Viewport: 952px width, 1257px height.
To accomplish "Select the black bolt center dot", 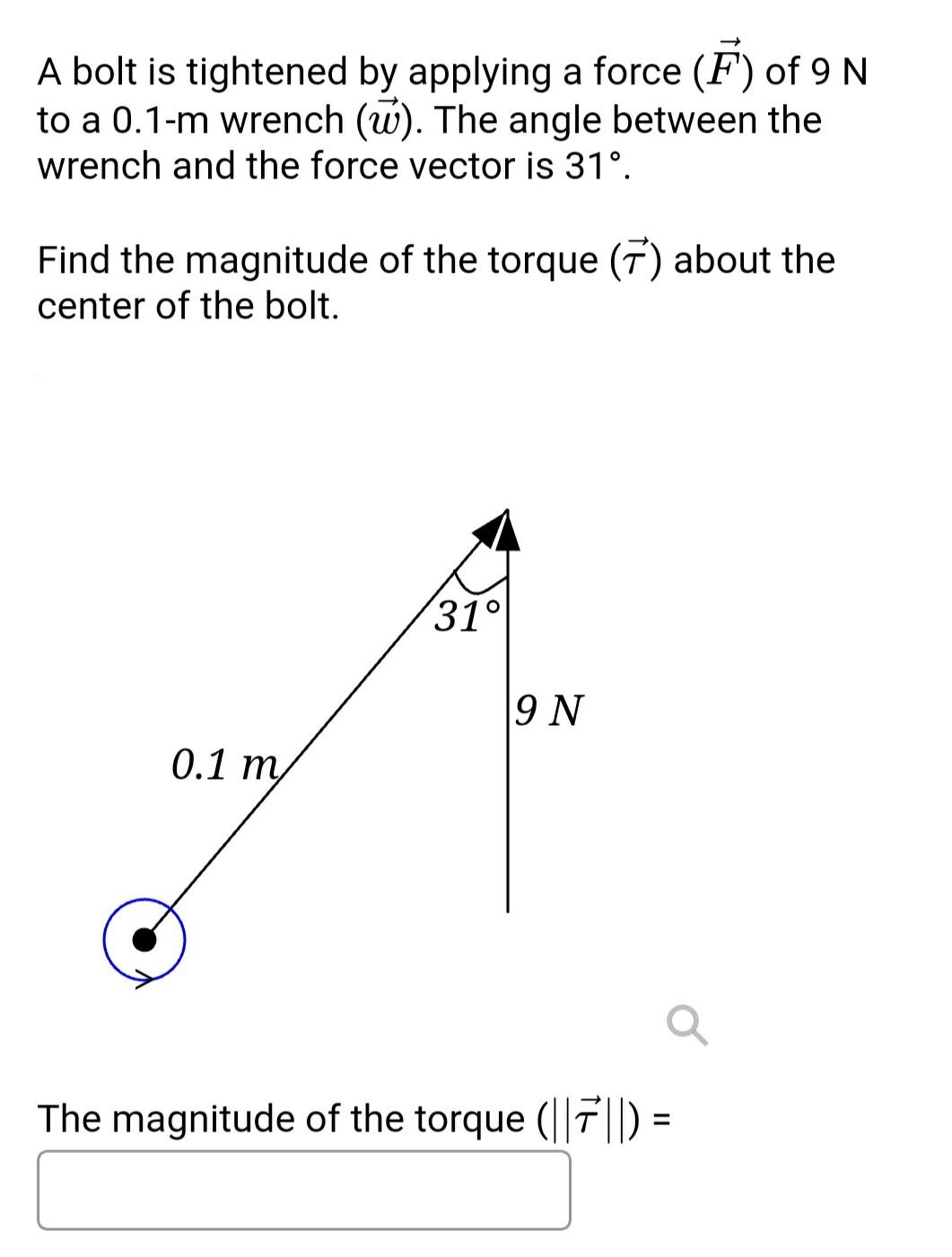I will [145, 938].
